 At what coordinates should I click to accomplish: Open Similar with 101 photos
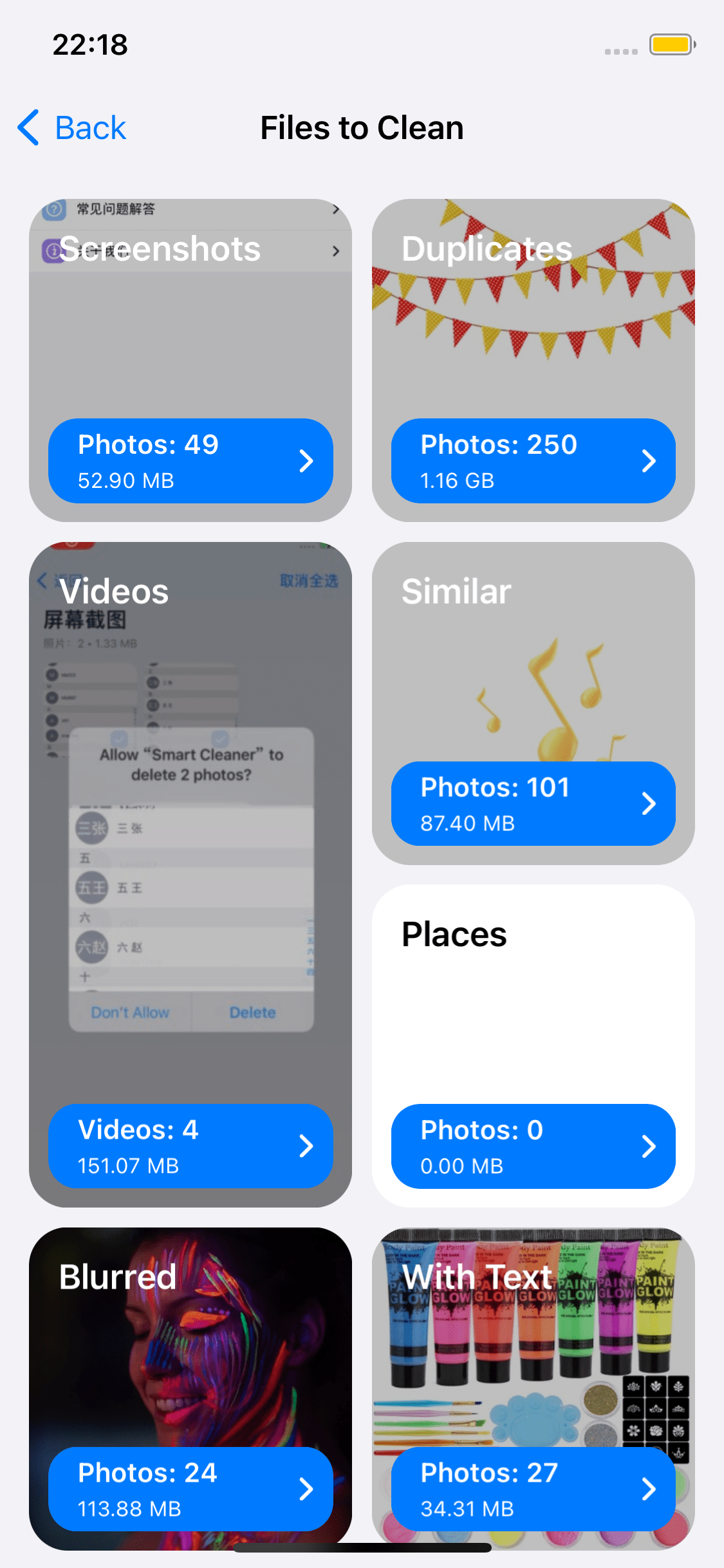pos(534,803)
